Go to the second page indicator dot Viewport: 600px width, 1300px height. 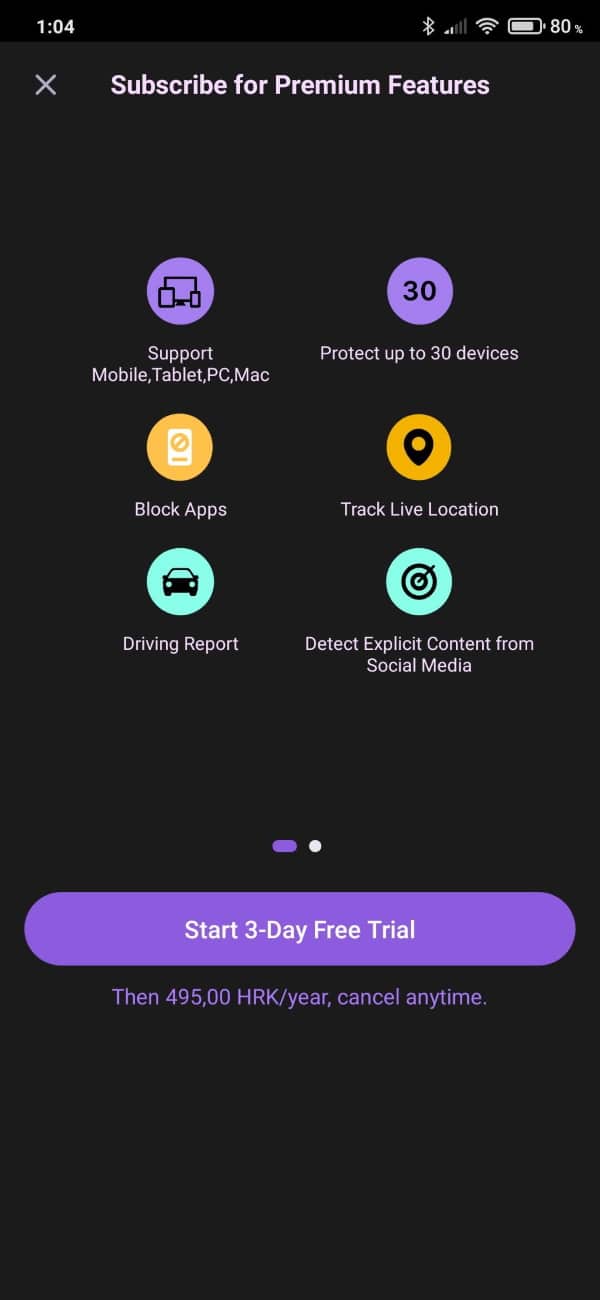click(x=315, y=846)
